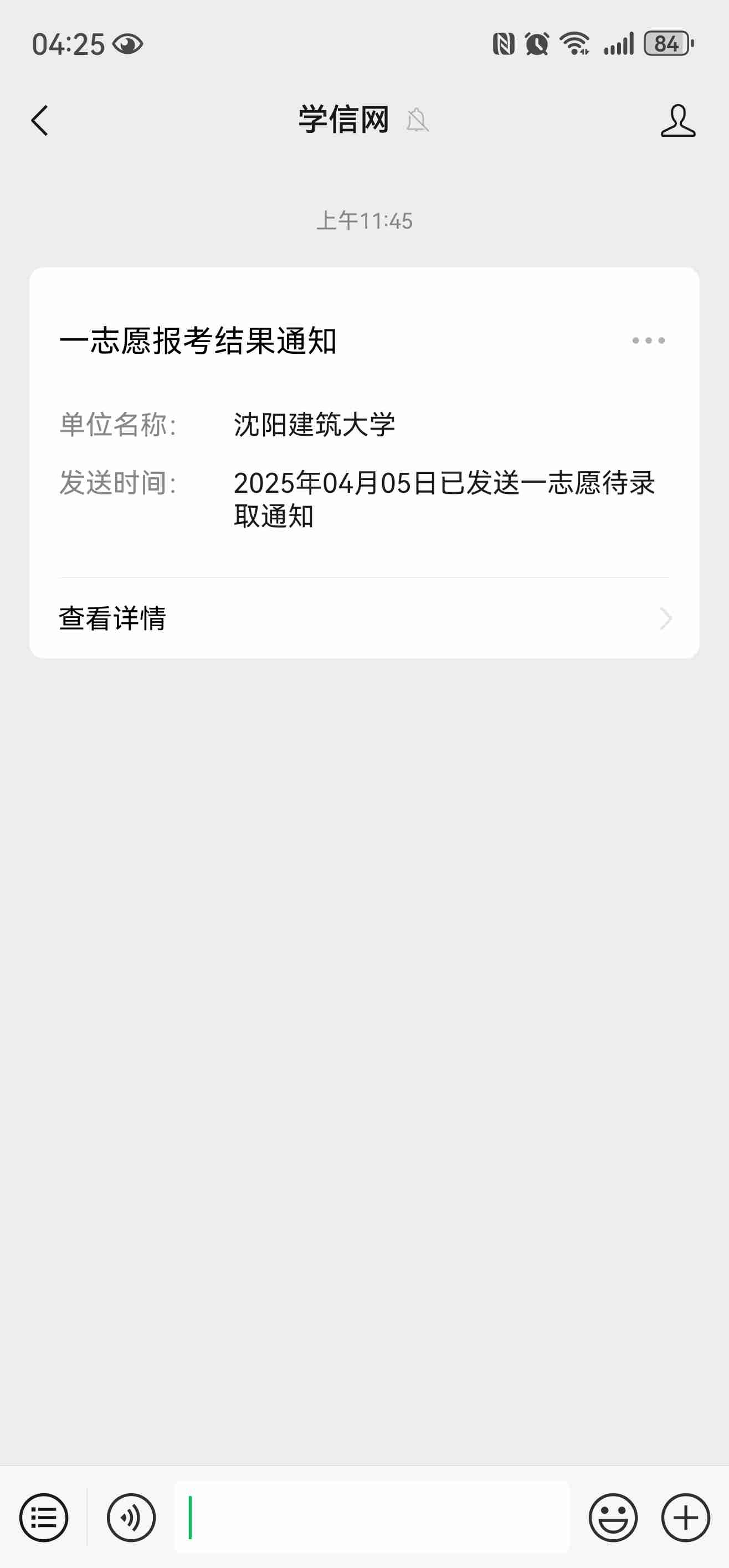Switch to voice input mode
Viewport: 729px width, 1568px height.
coord(131,1518)
